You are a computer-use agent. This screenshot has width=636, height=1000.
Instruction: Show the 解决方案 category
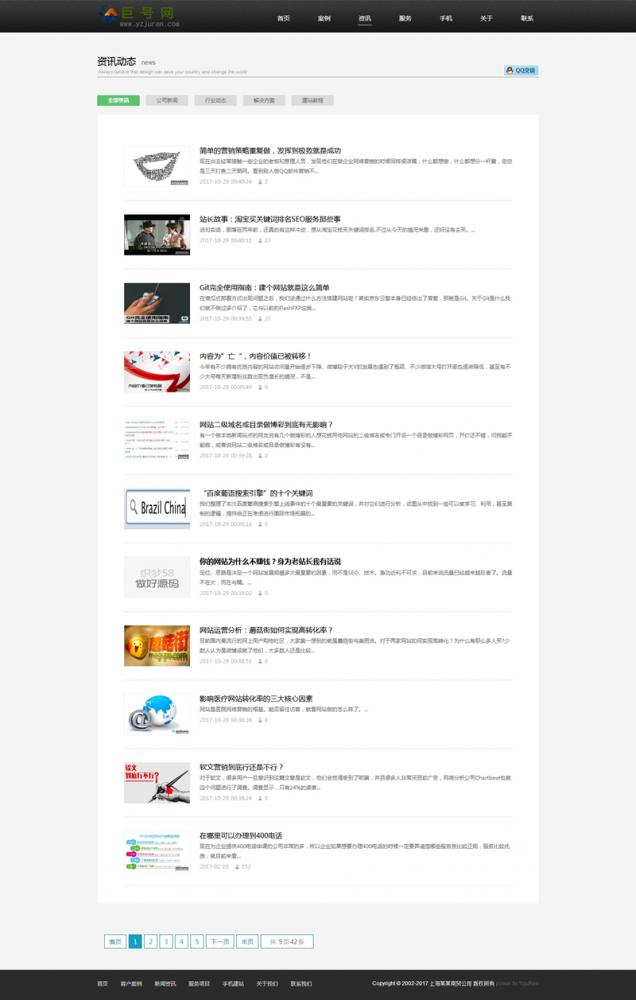coord(264,100)
